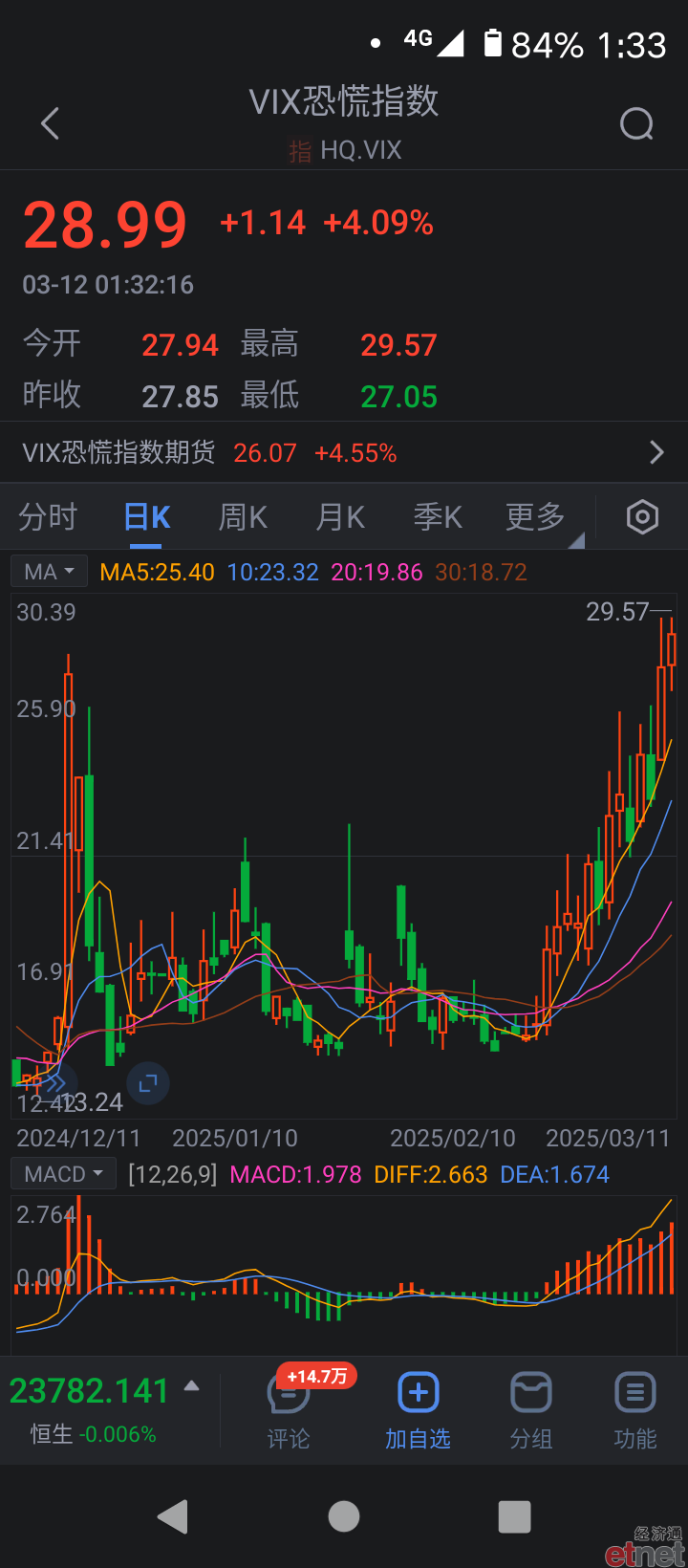Open the 评论 comments section
This screenshot has height=1568, width=688.
click(x=289, y=1410)
